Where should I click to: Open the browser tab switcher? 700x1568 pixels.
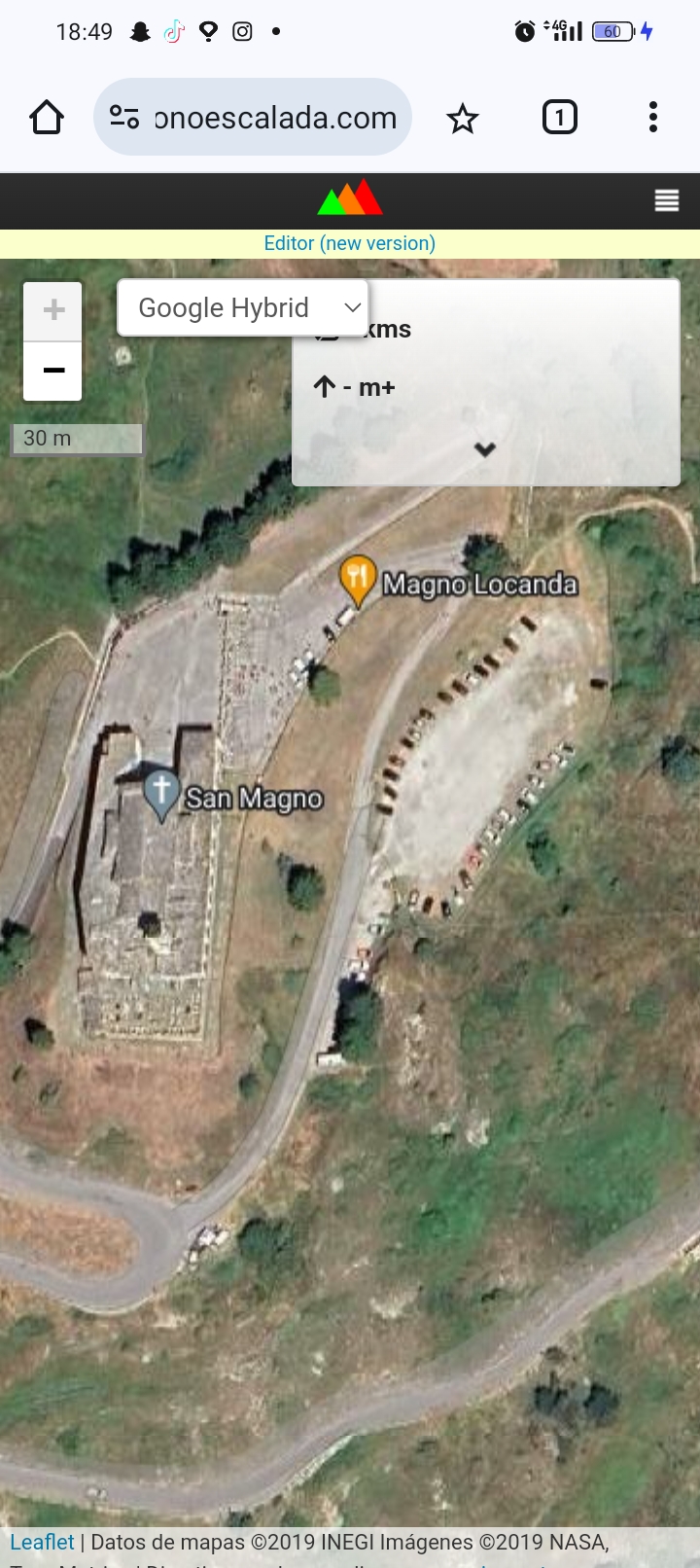tap(559, 118)
